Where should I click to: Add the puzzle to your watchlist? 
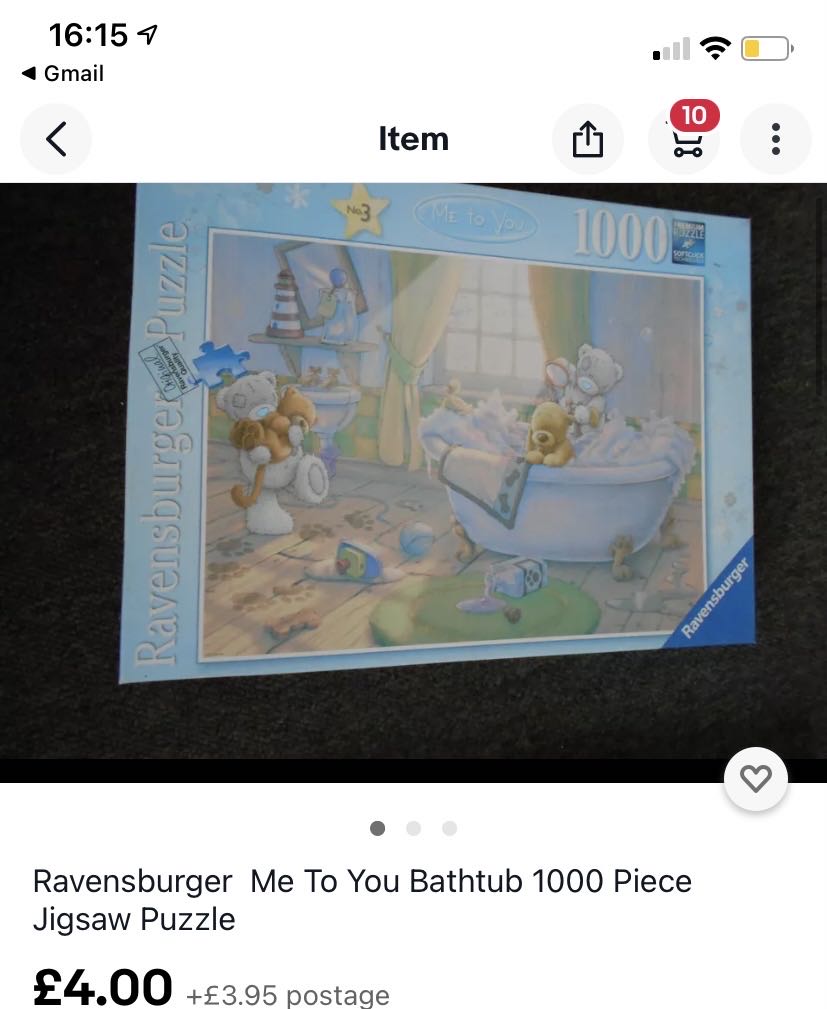756,778
